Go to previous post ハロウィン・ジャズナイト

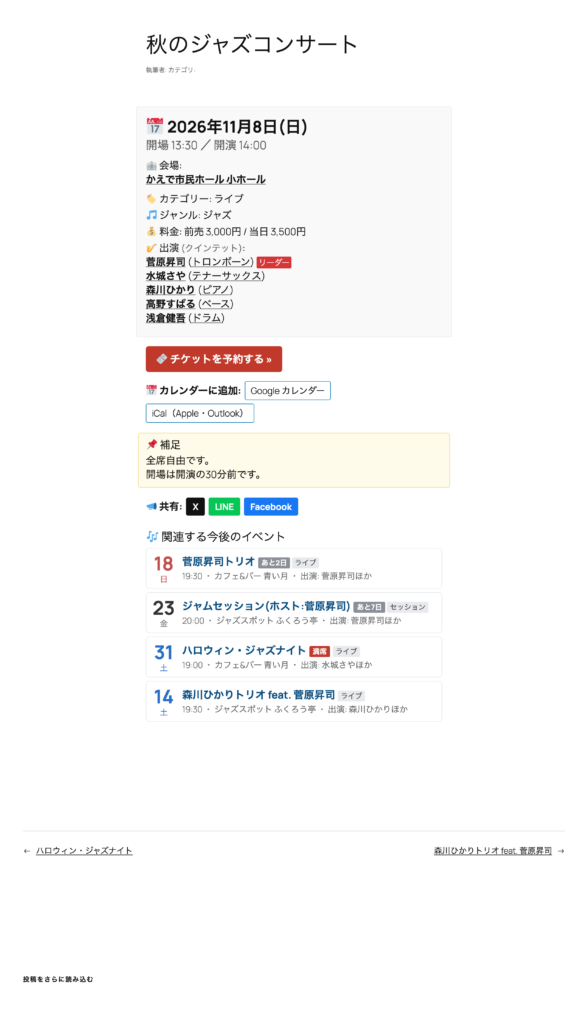point(84,851)
